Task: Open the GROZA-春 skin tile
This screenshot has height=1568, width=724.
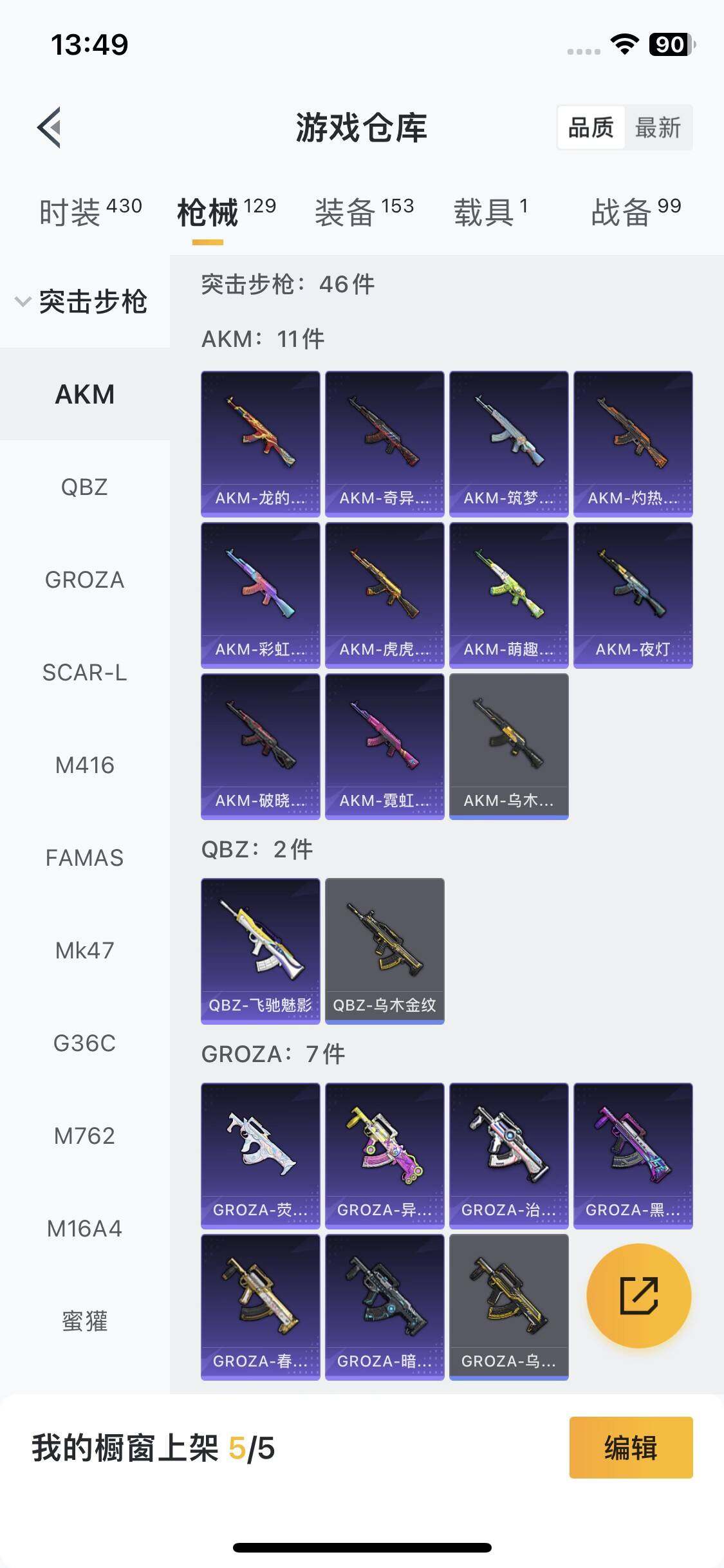Action: (x=260, y=1307)
